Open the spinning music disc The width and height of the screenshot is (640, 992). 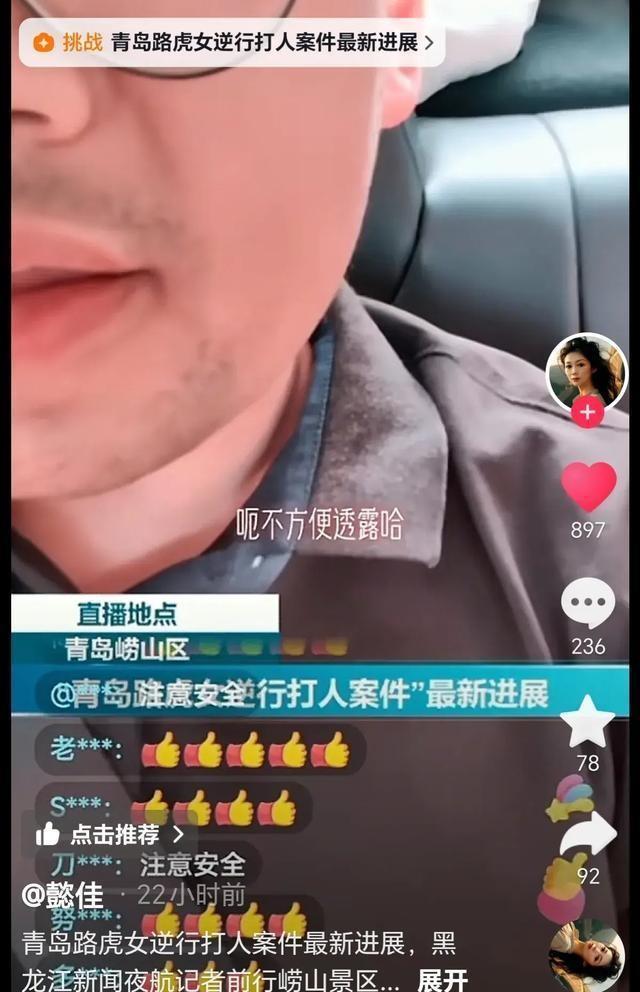tap(587, 955)
